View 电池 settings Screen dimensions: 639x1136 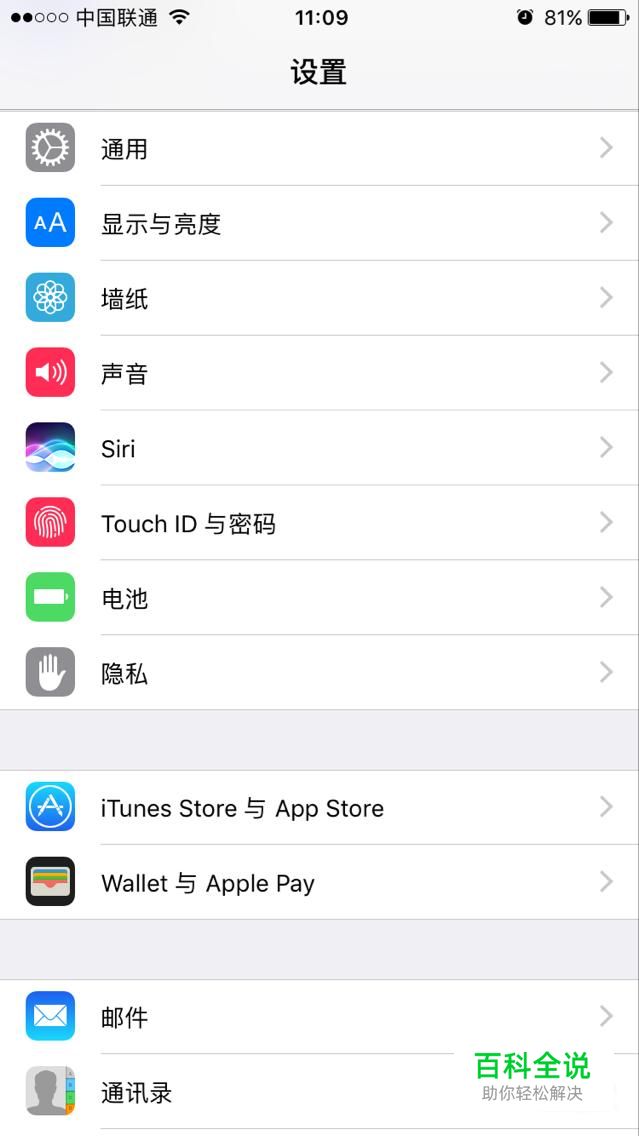320,597
